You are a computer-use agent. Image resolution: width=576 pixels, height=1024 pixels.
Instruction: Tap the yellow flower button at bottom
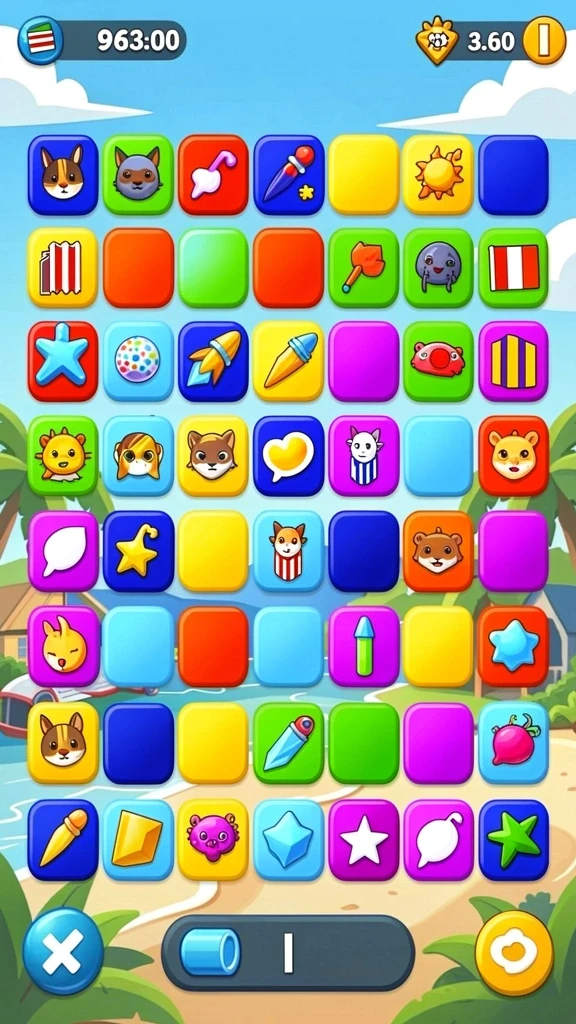(513, 952)
